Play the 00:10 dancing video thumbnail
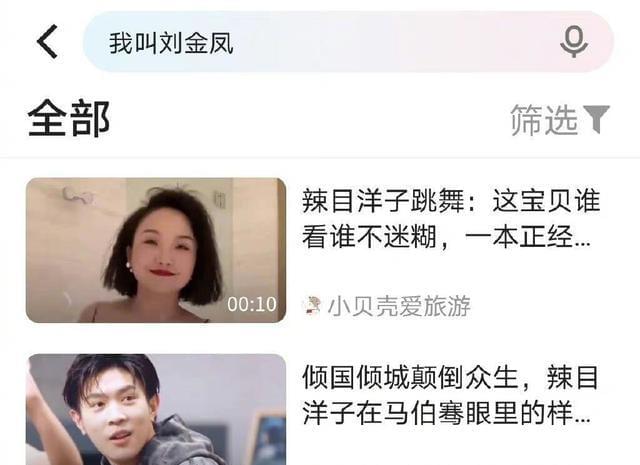640x465 pixels. pos(156,250)
